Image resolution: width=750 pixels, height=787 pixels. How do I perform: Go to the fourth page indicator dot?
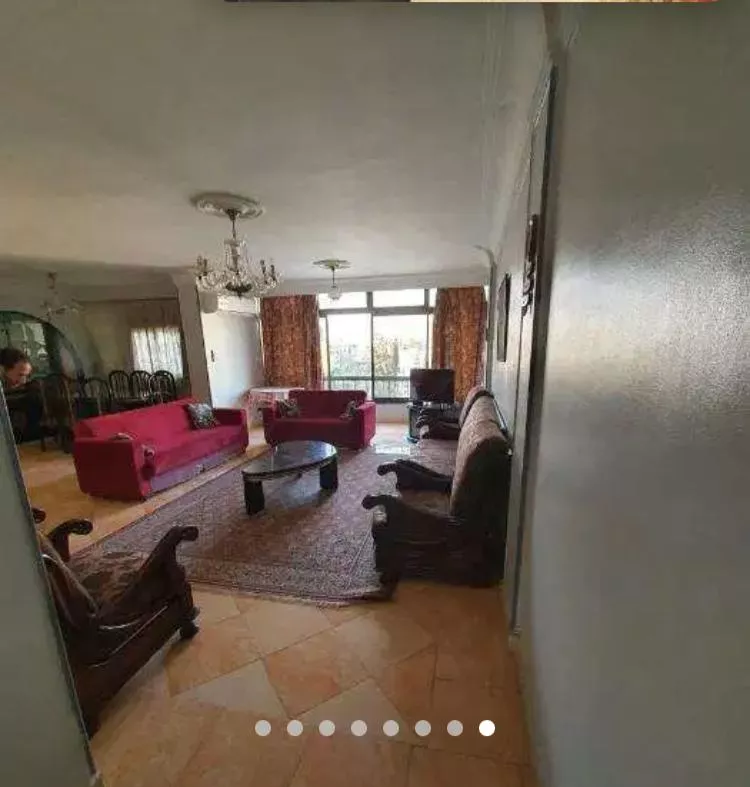coord(359,728)
